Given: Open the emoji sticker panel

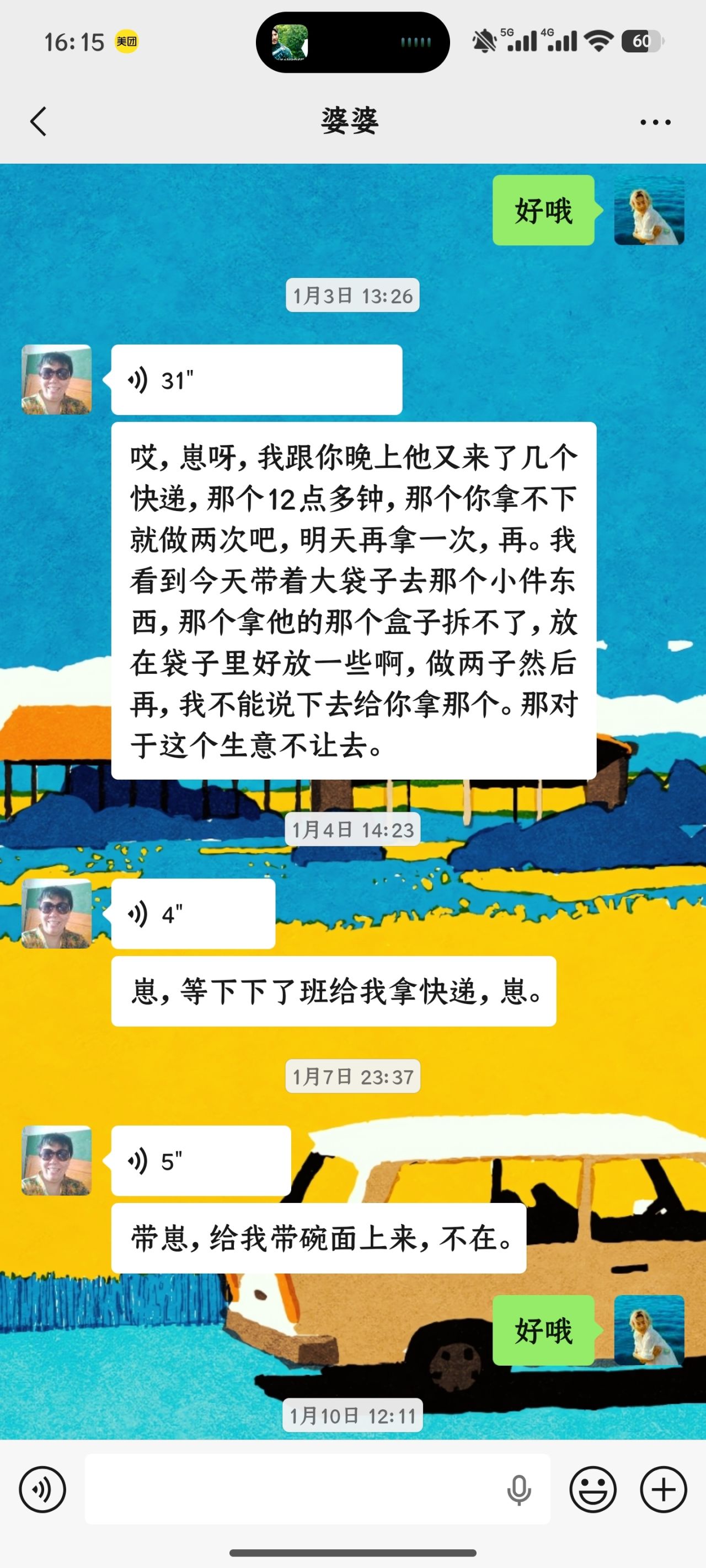Looking at the screenshot, I should (x=592, y=1490).
